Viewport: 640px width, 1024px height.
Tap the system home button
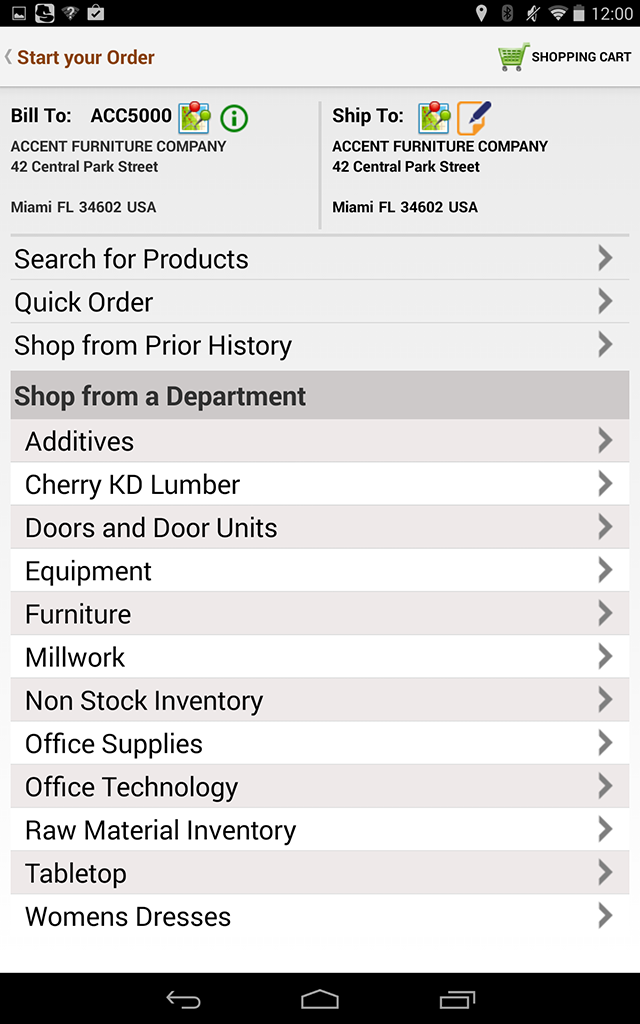tap(319, 999)
